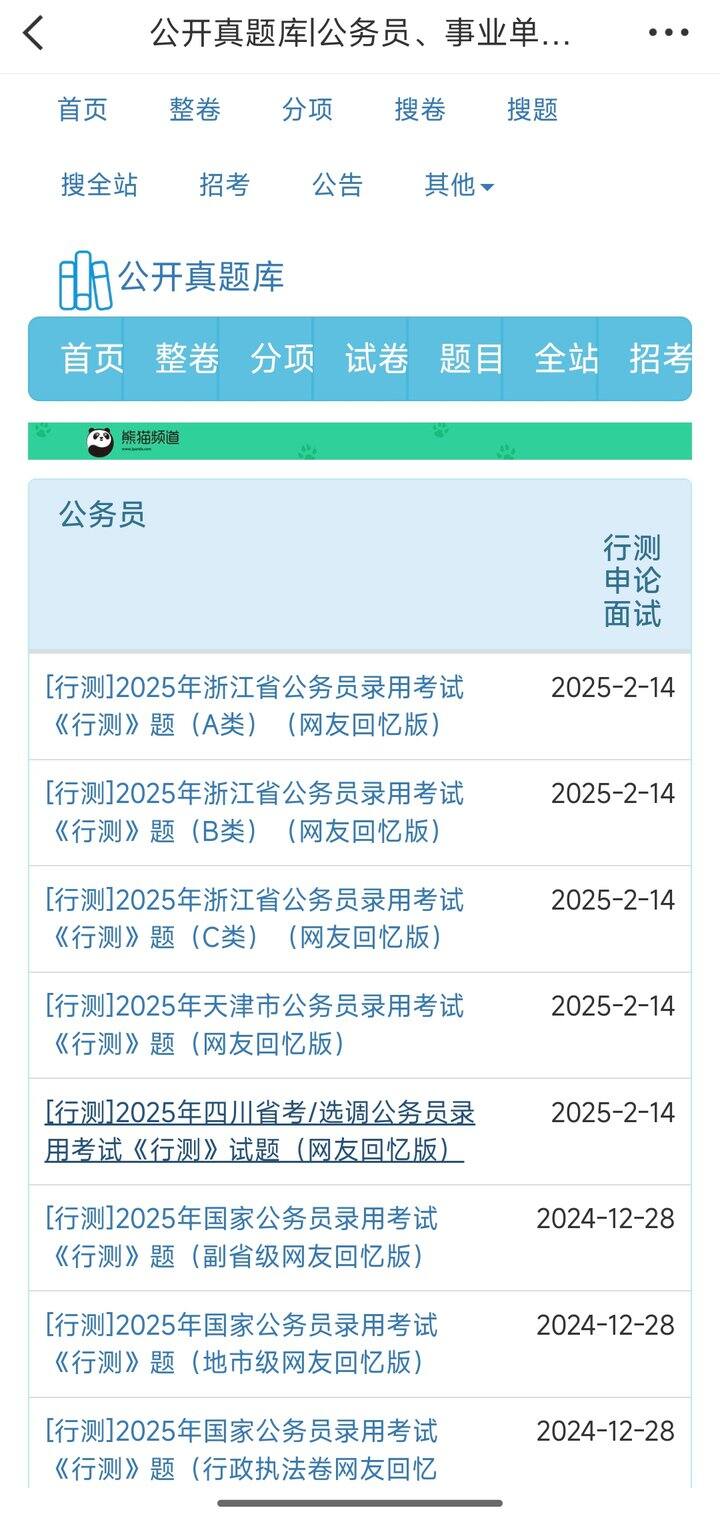Open 2025 浙江省 行测 C类 paper

point(255,918)
